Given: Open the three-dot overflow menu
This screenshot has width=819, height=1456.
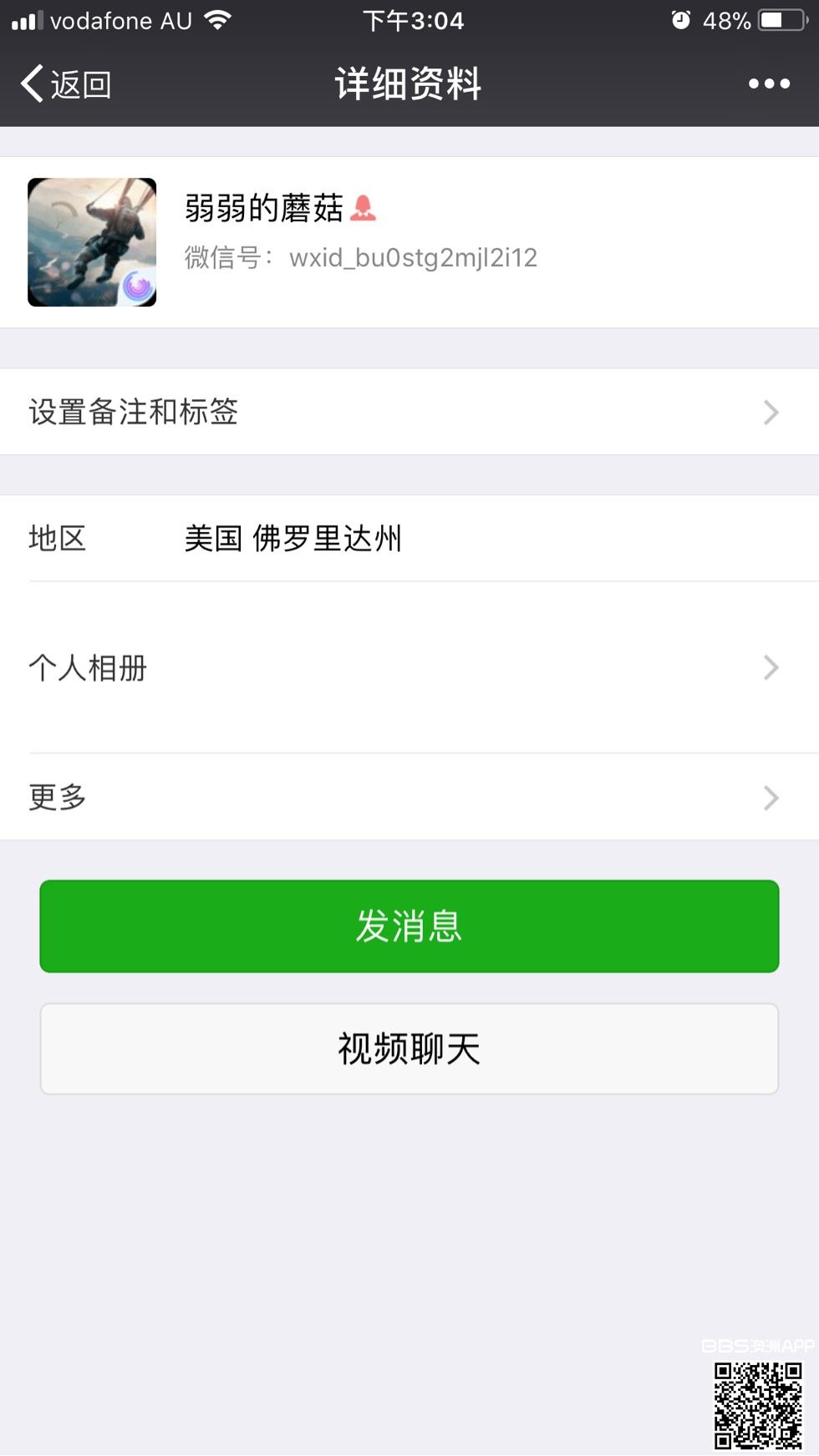Looking at the screenshot, I should 769,84.
